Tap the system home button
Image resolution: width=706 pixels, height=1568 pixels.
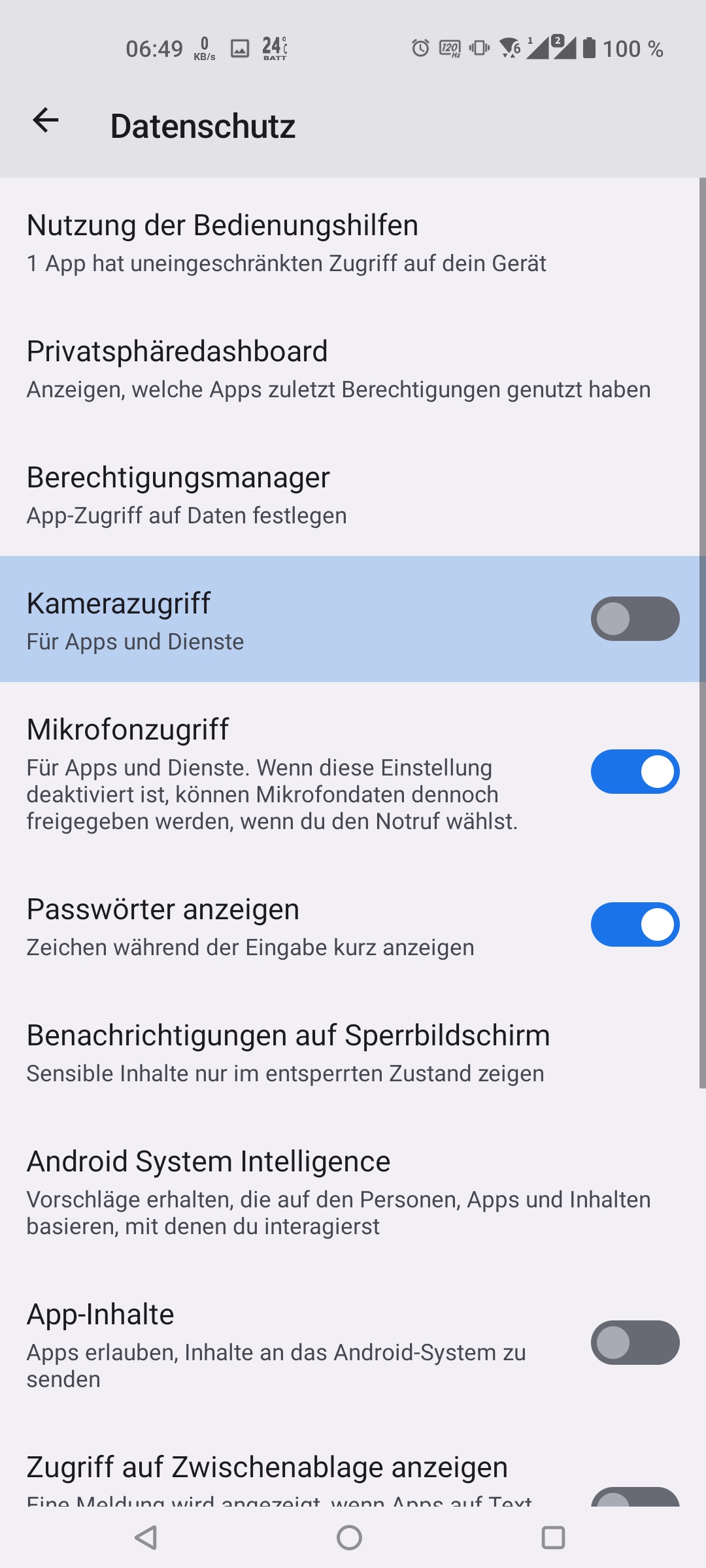(x=350, y=1537)
